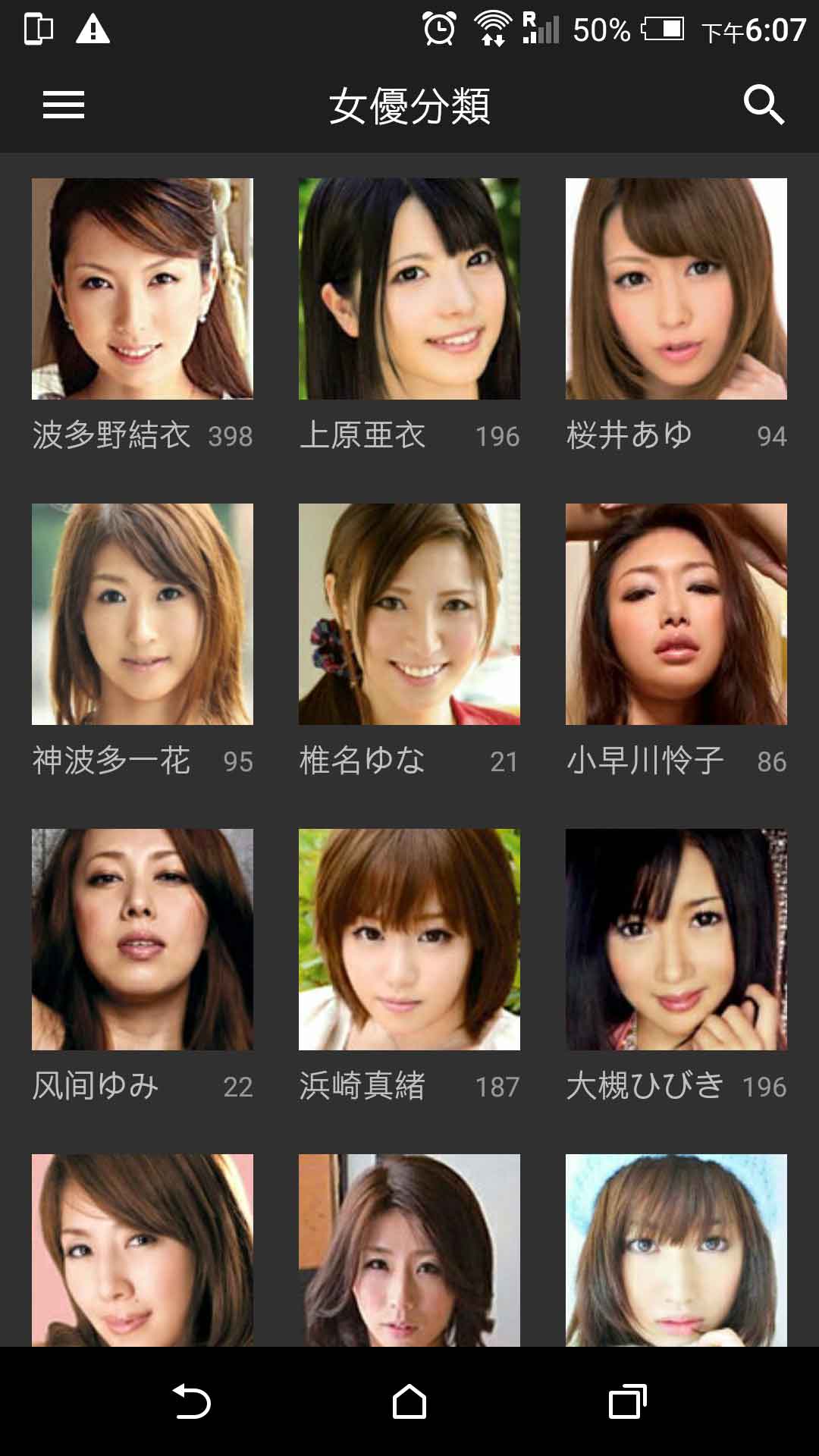
Task: Open the 大槻ひびき tile
Action: click(x=676, y=940)
